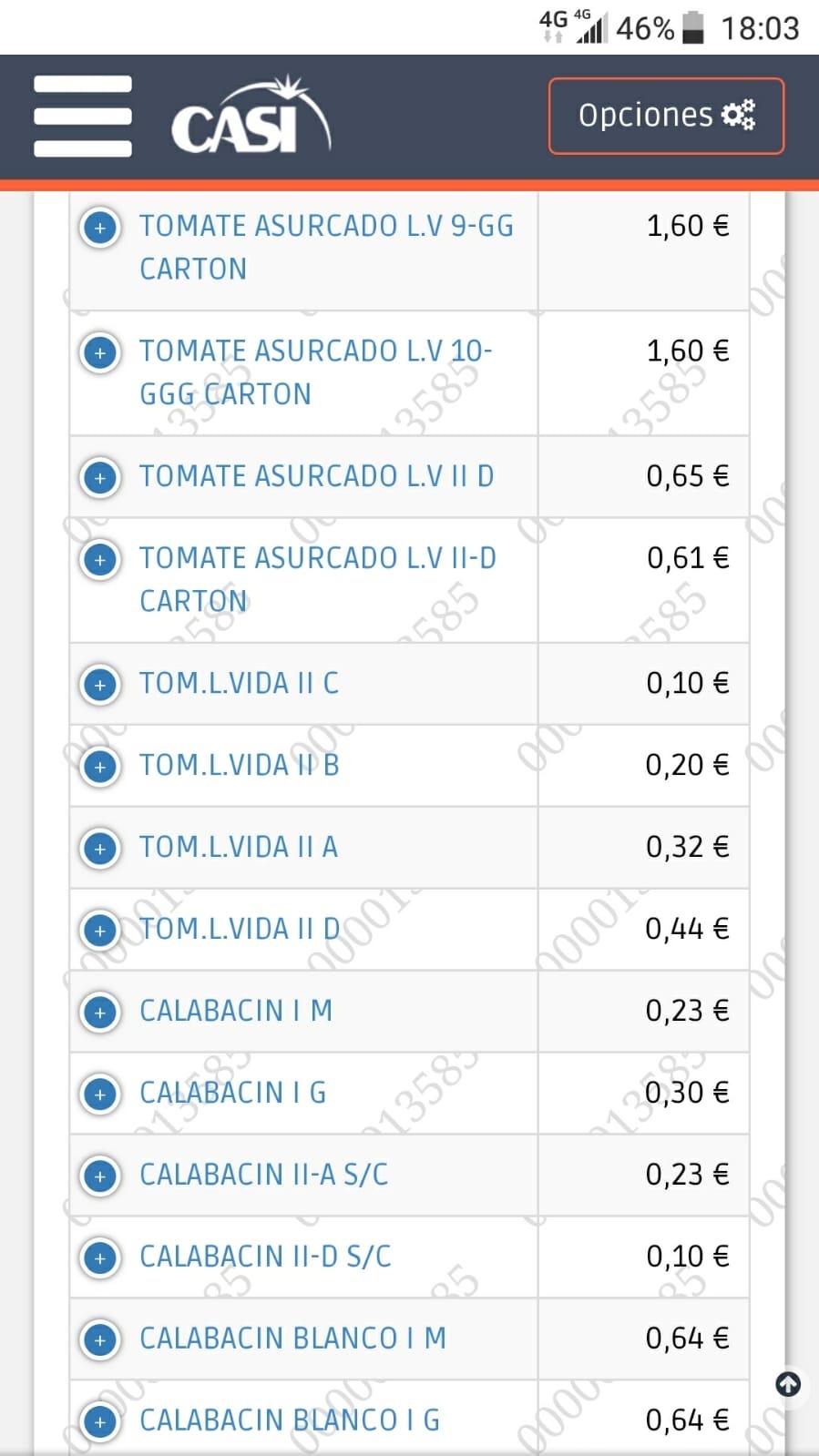Expand the CALABACIN BLANCO I M row
This screenshot has width=819, height=1456.
100,1339
